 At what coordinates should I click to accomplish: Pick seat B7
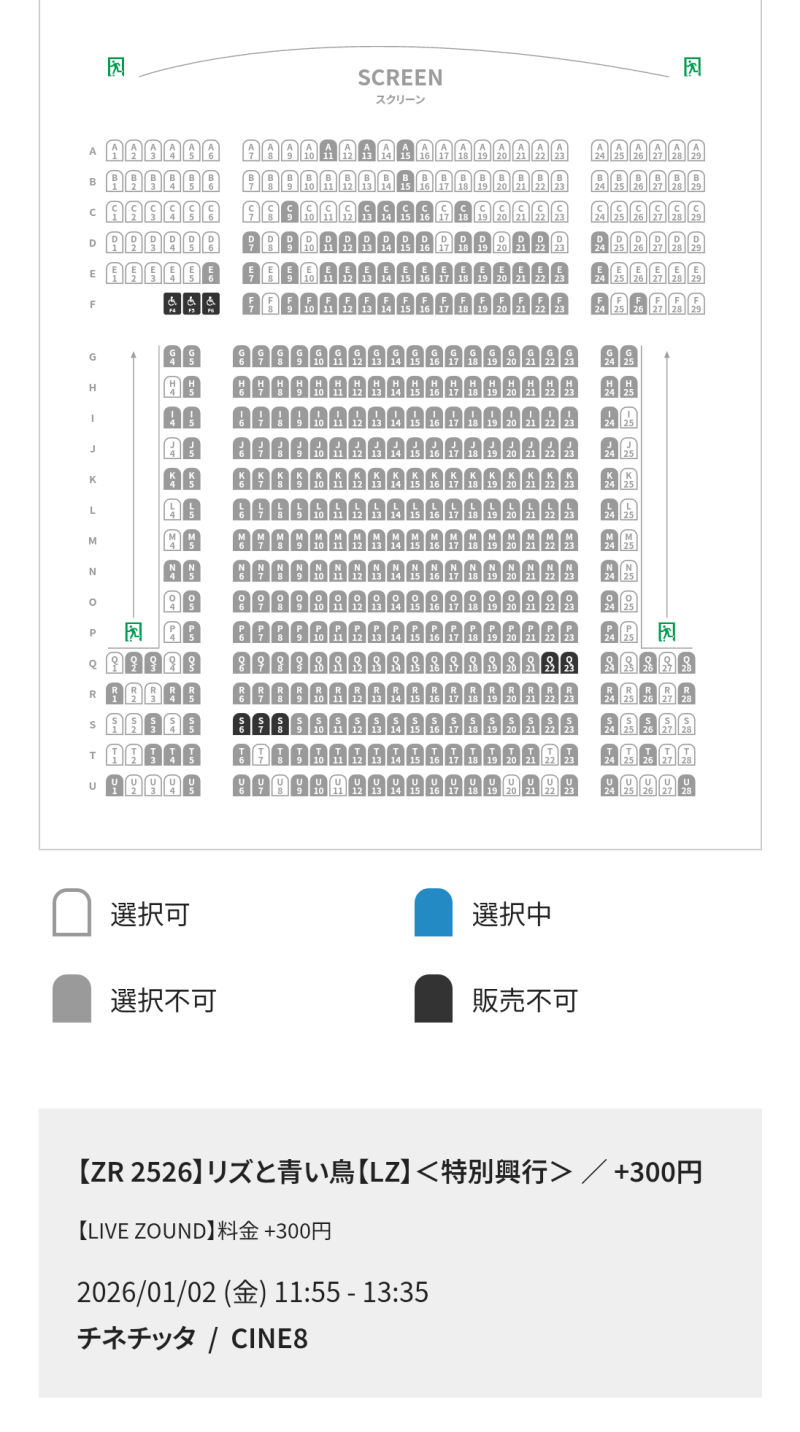tap(251, 182)
